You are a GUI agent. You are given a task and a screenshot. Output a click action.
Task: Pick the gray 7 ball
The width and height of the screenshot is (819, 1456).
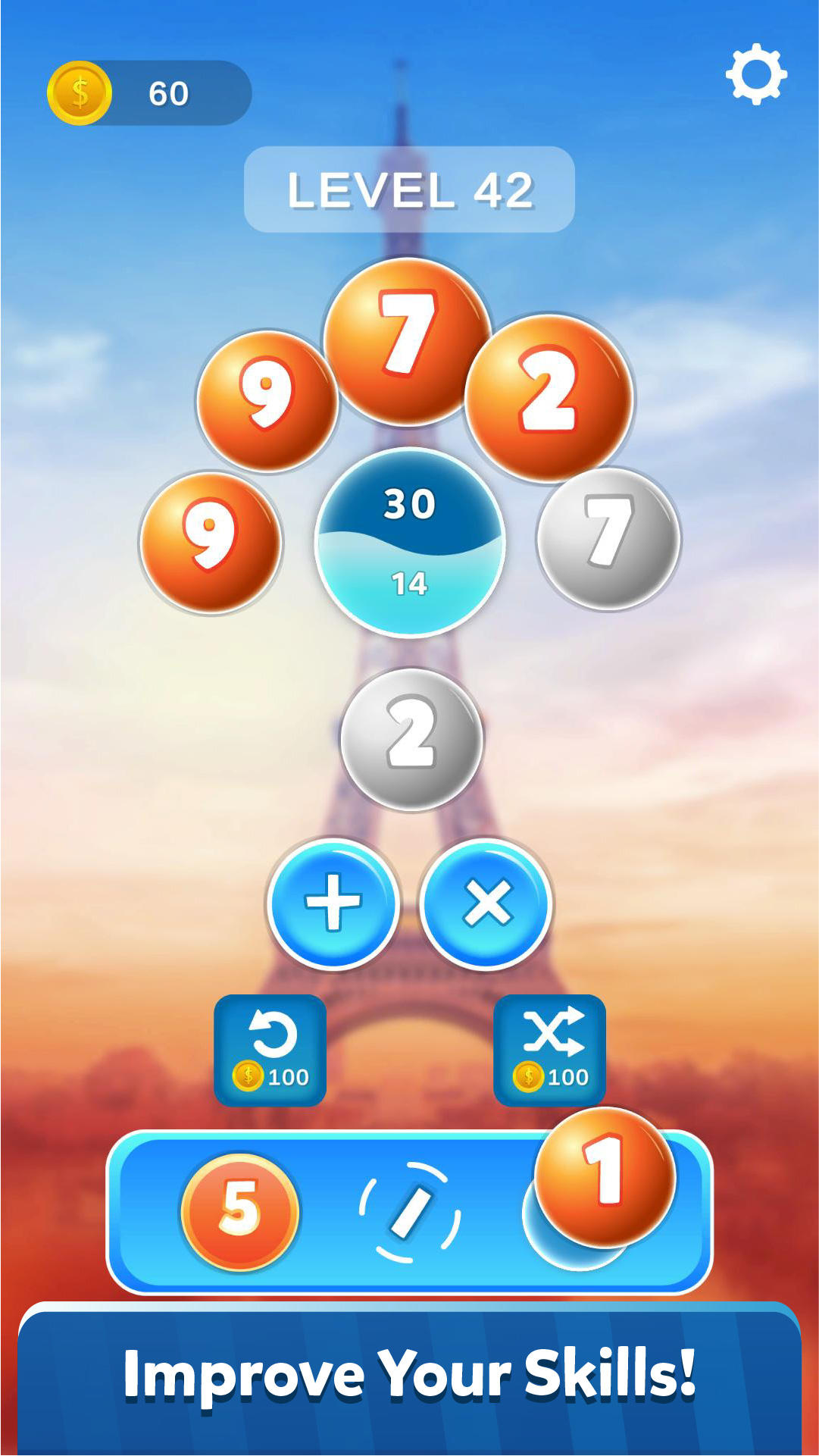pyautogui.click(x=608, y=537)
